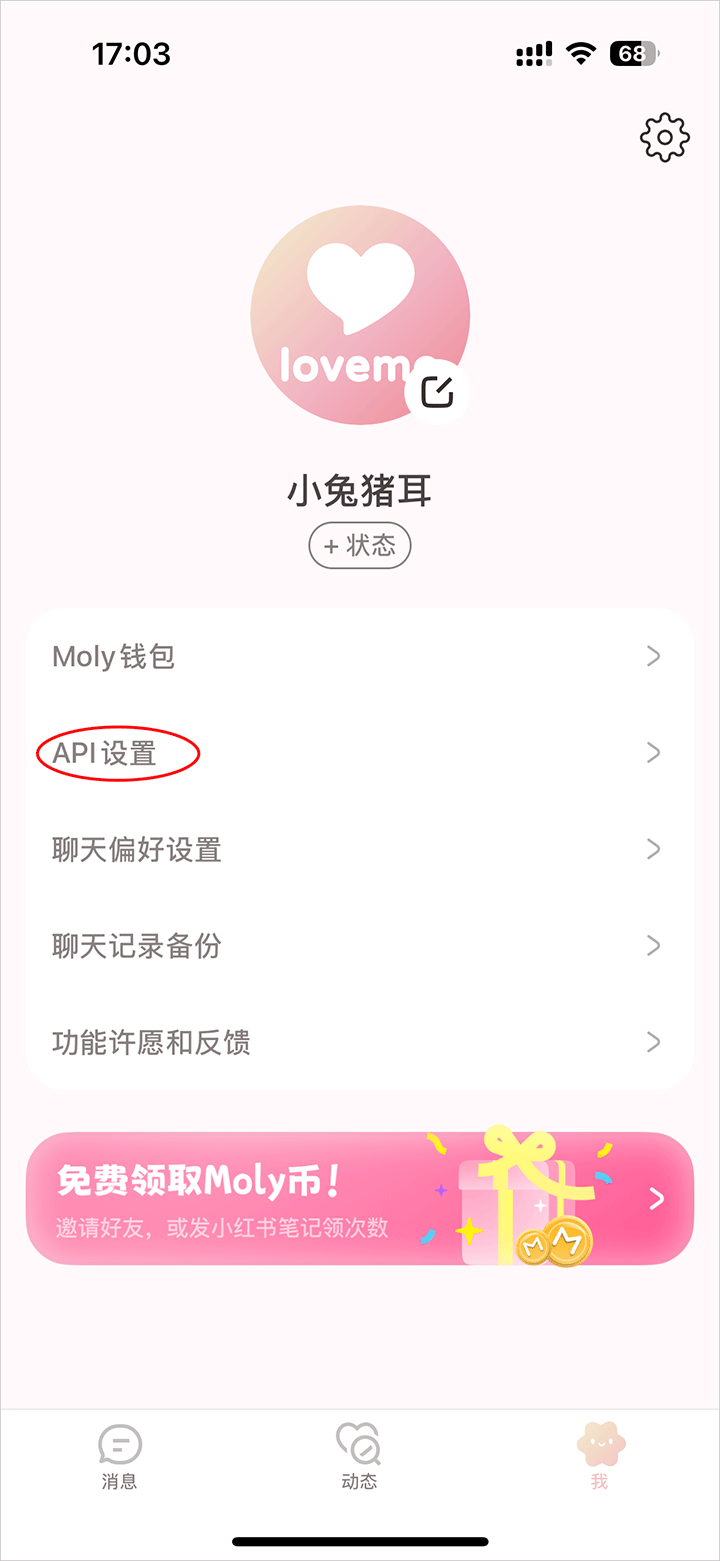Open 功能许愿和反馈
The image size is (720, 1561).
tap(359, 1043)
